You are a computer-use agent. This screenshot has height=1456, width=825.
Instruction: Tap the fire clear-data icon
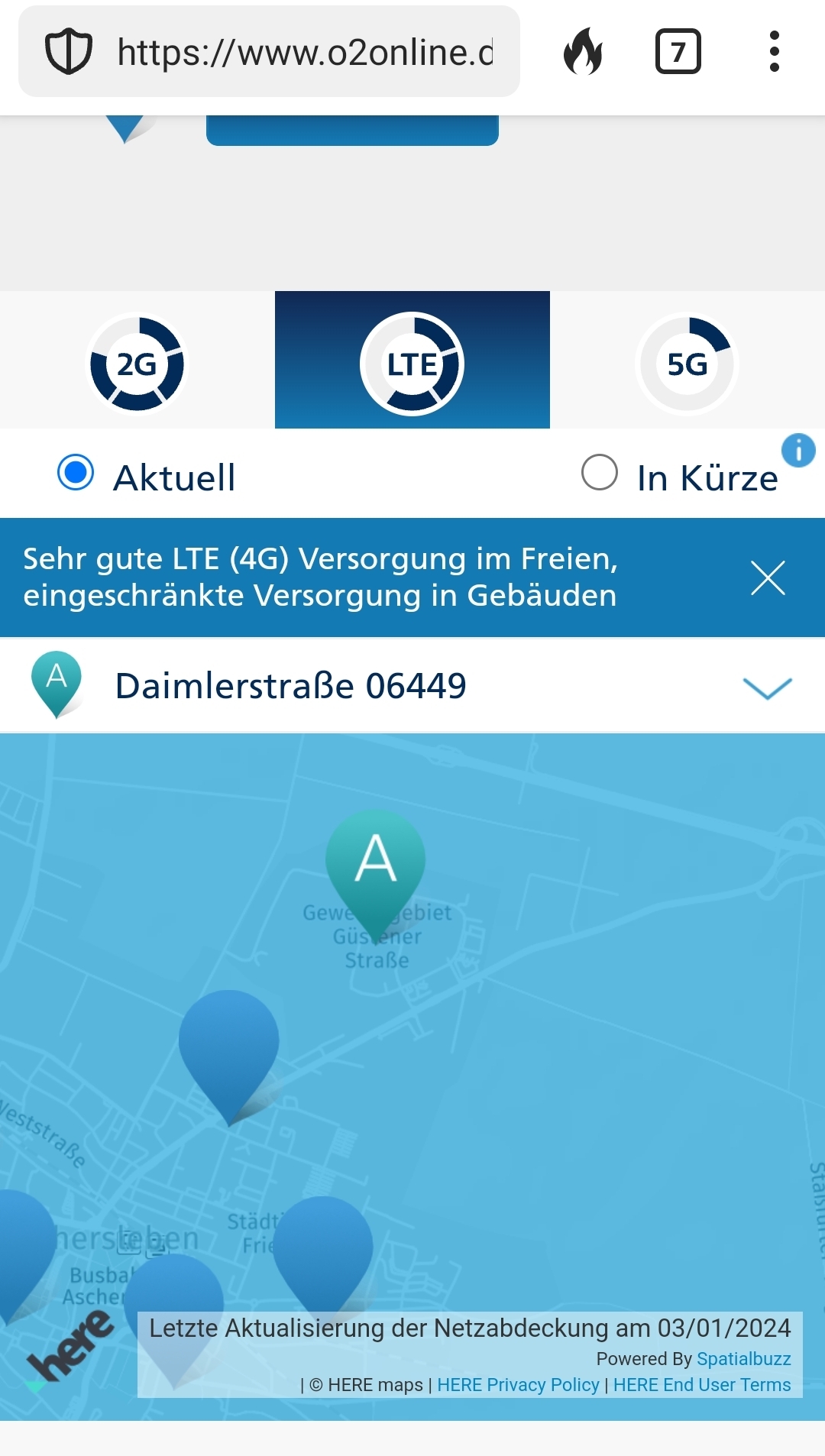coord(583,51)
